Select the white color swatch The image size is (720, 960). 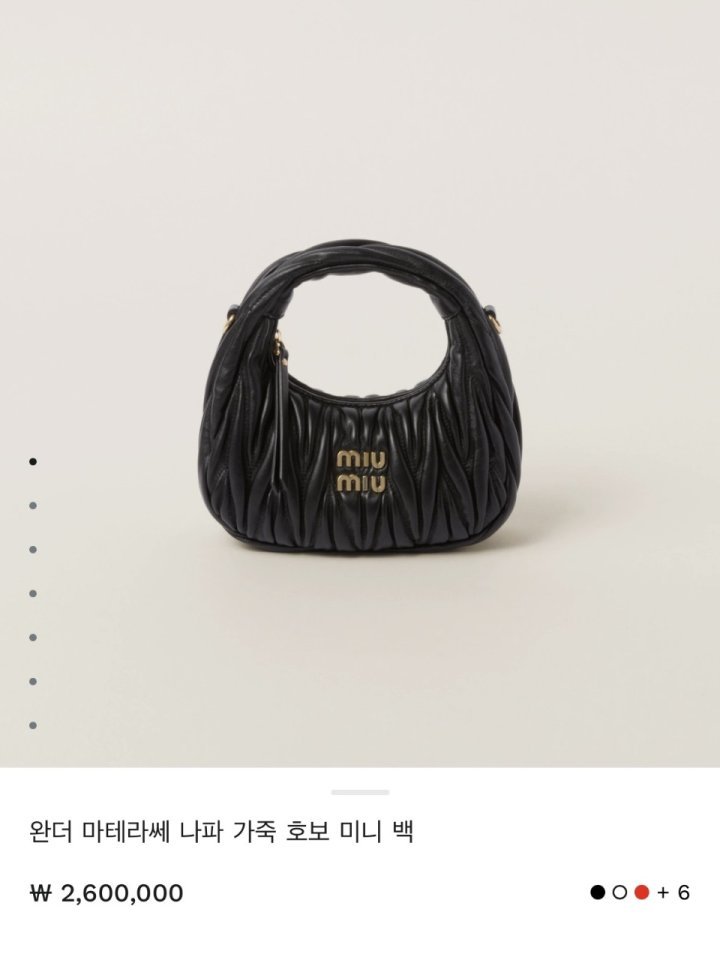619,893
